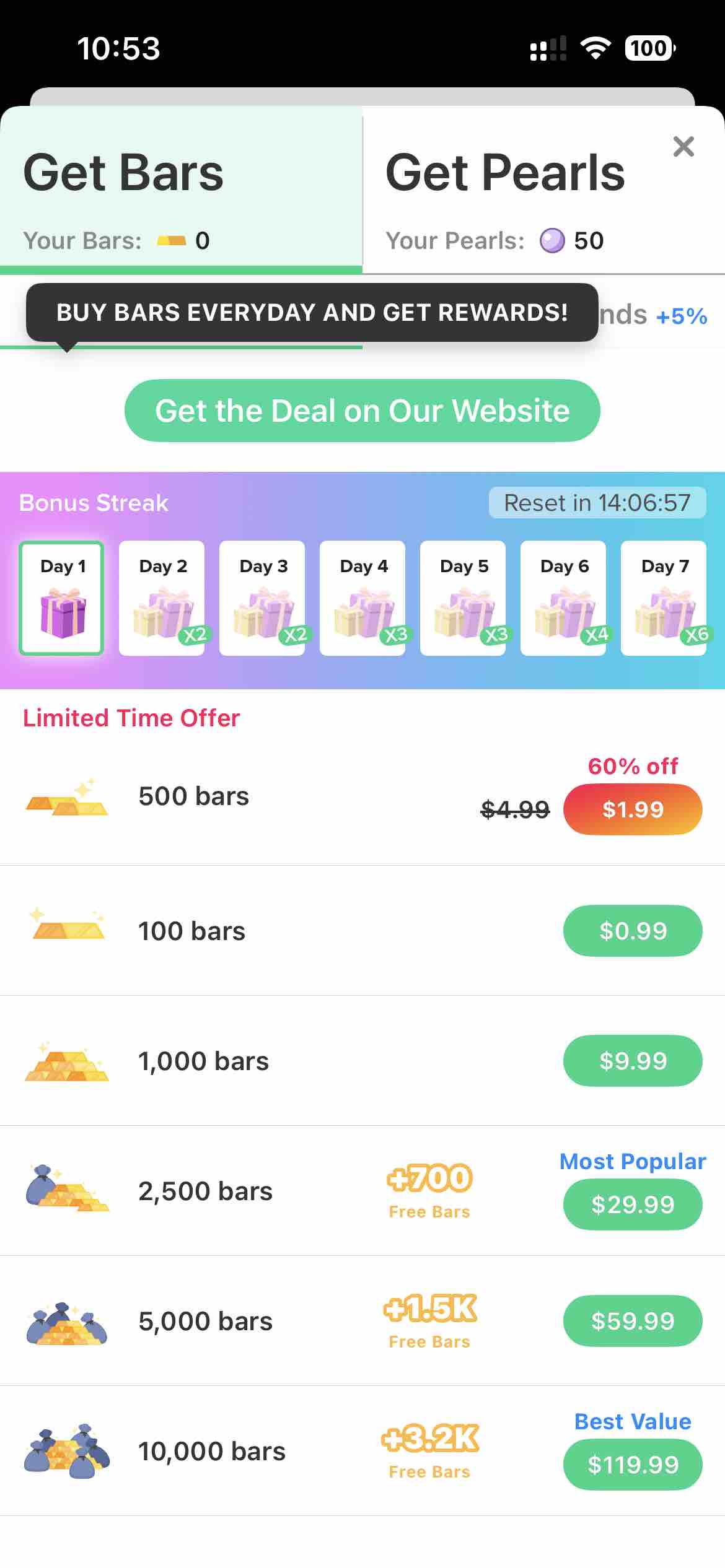725x1568 pixels.
Task: Close the Get Bars purchase sheet
Action: 683,147
